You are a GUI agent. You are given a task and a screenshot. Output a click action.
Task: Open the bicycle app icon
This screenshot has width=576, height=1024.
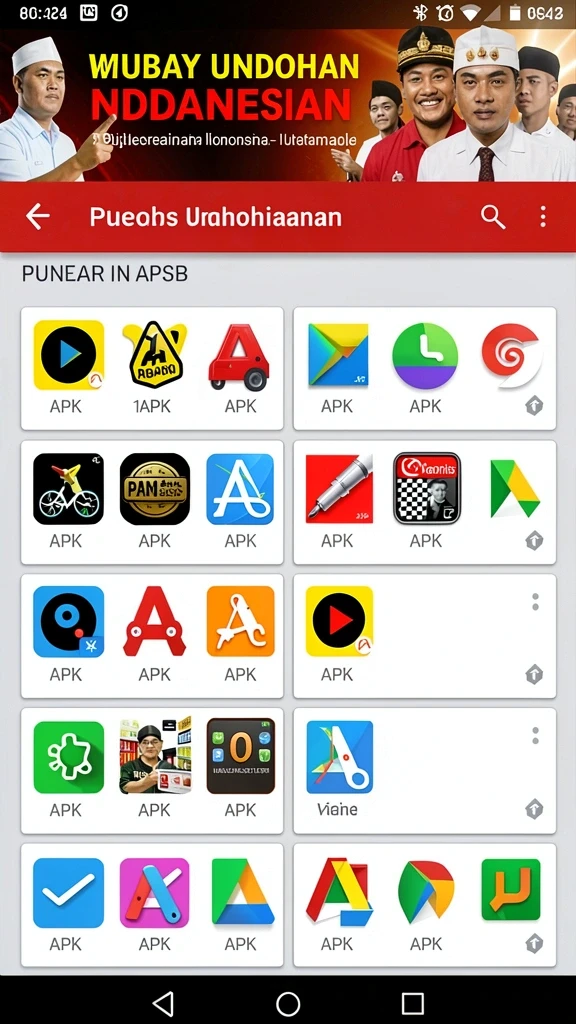69,489
